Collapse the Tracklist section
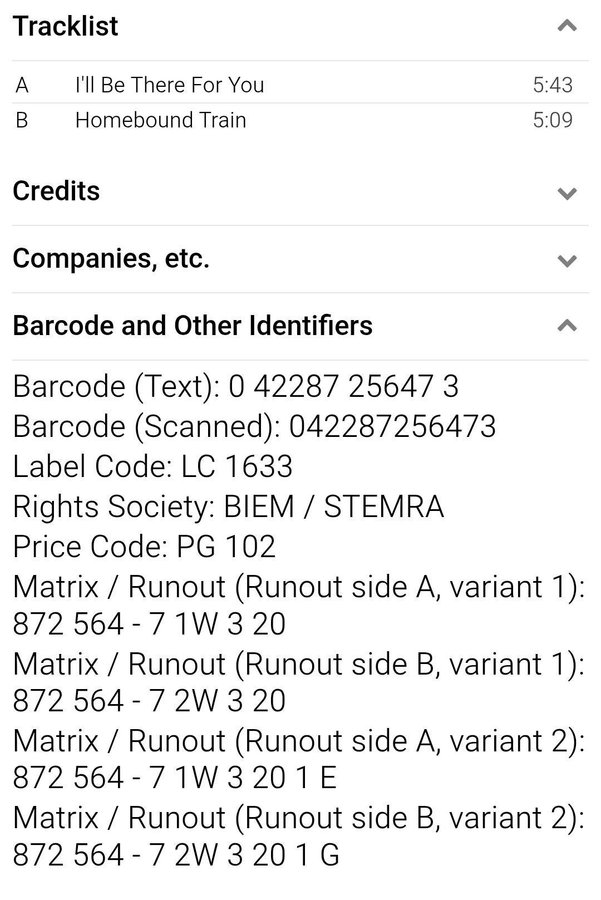The height and width of the screenshot is (900, 601). point(566,27)
